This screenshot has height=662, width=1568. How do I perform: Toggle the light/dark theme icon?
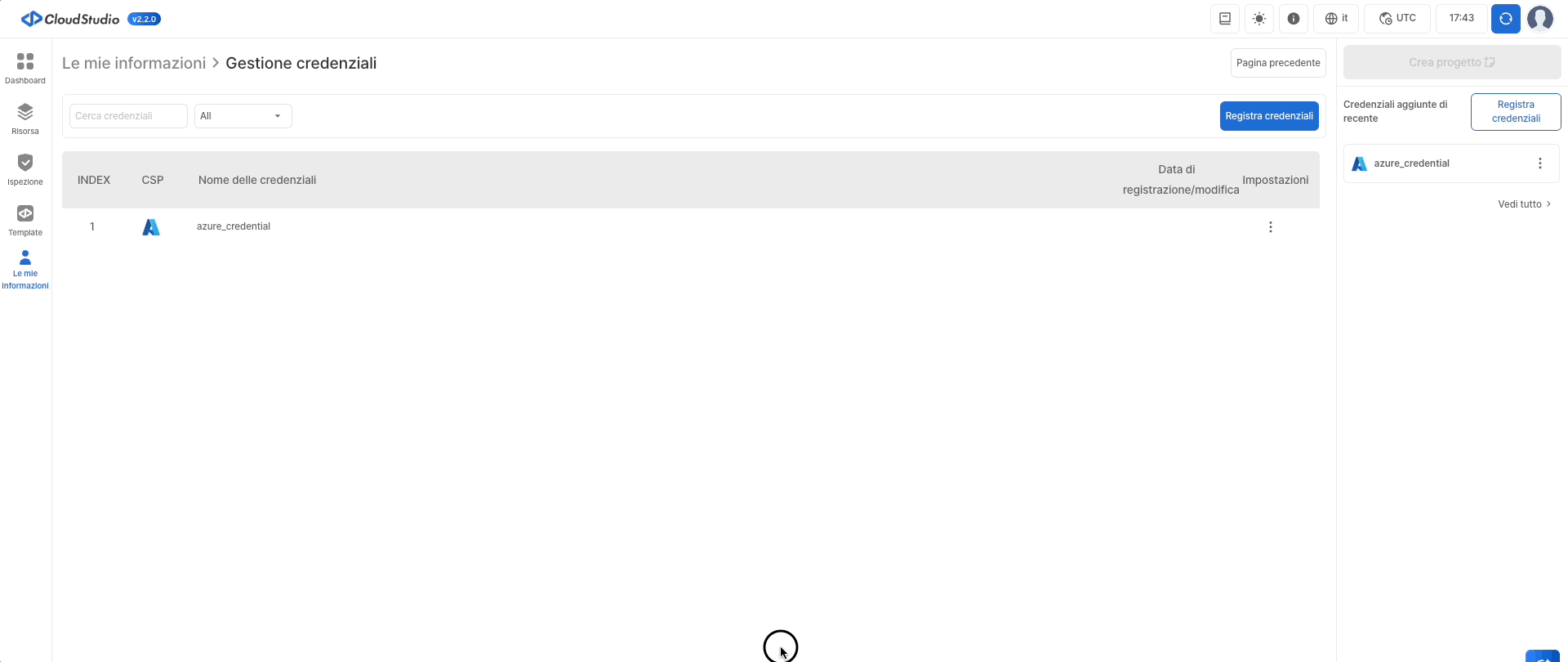(1258, 19)
